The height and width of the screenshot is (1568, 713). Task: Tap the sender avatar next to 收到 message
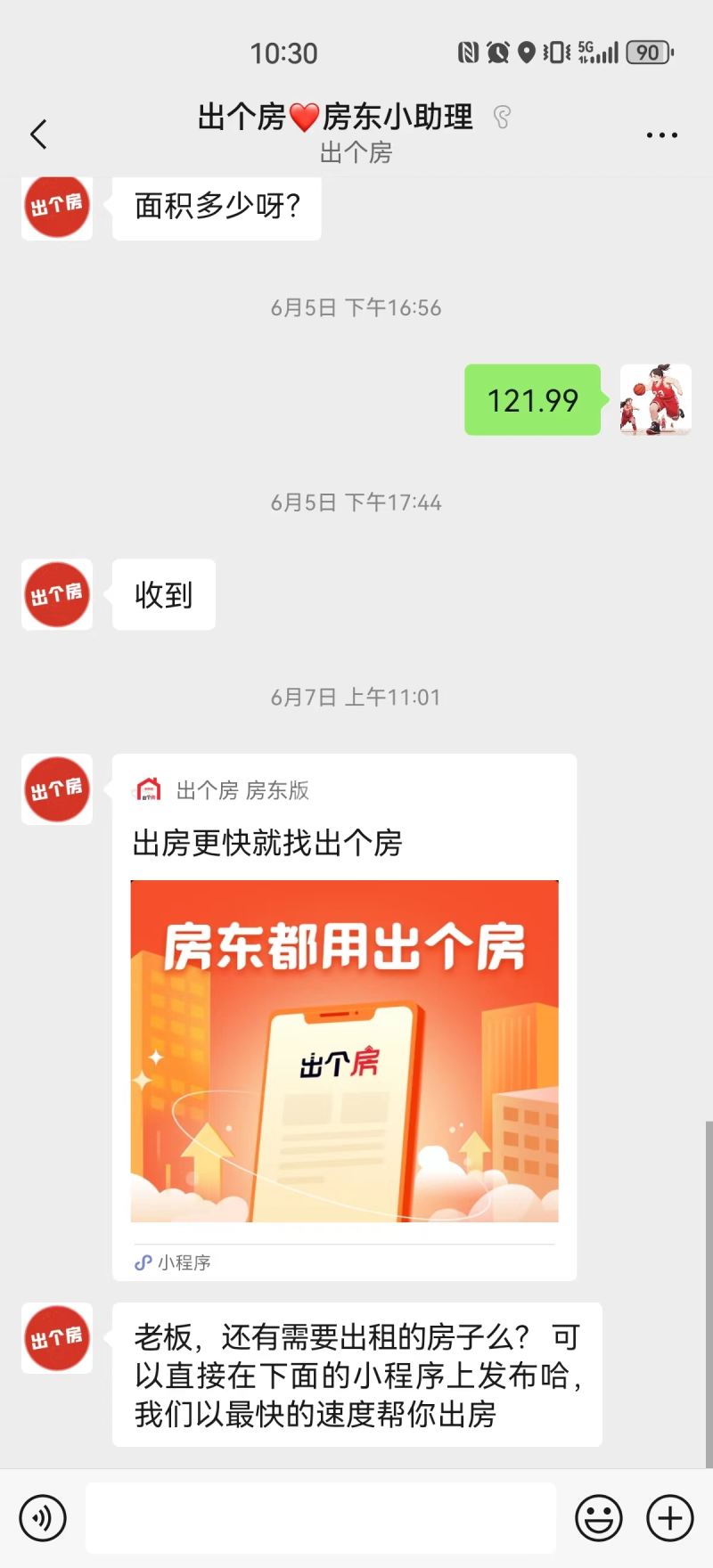[x=56, y=595]
